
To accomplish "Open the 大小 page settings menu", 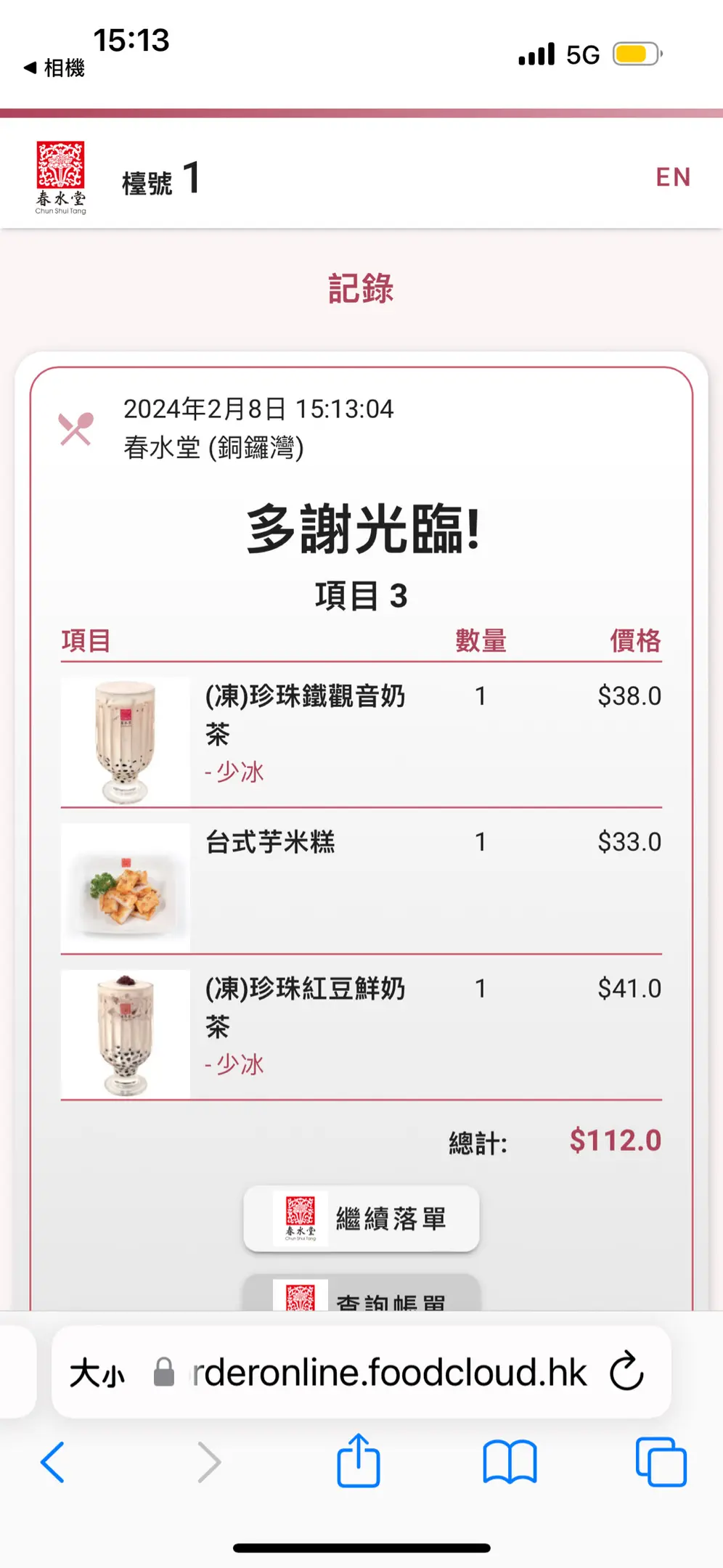I will pos(97,1373).
